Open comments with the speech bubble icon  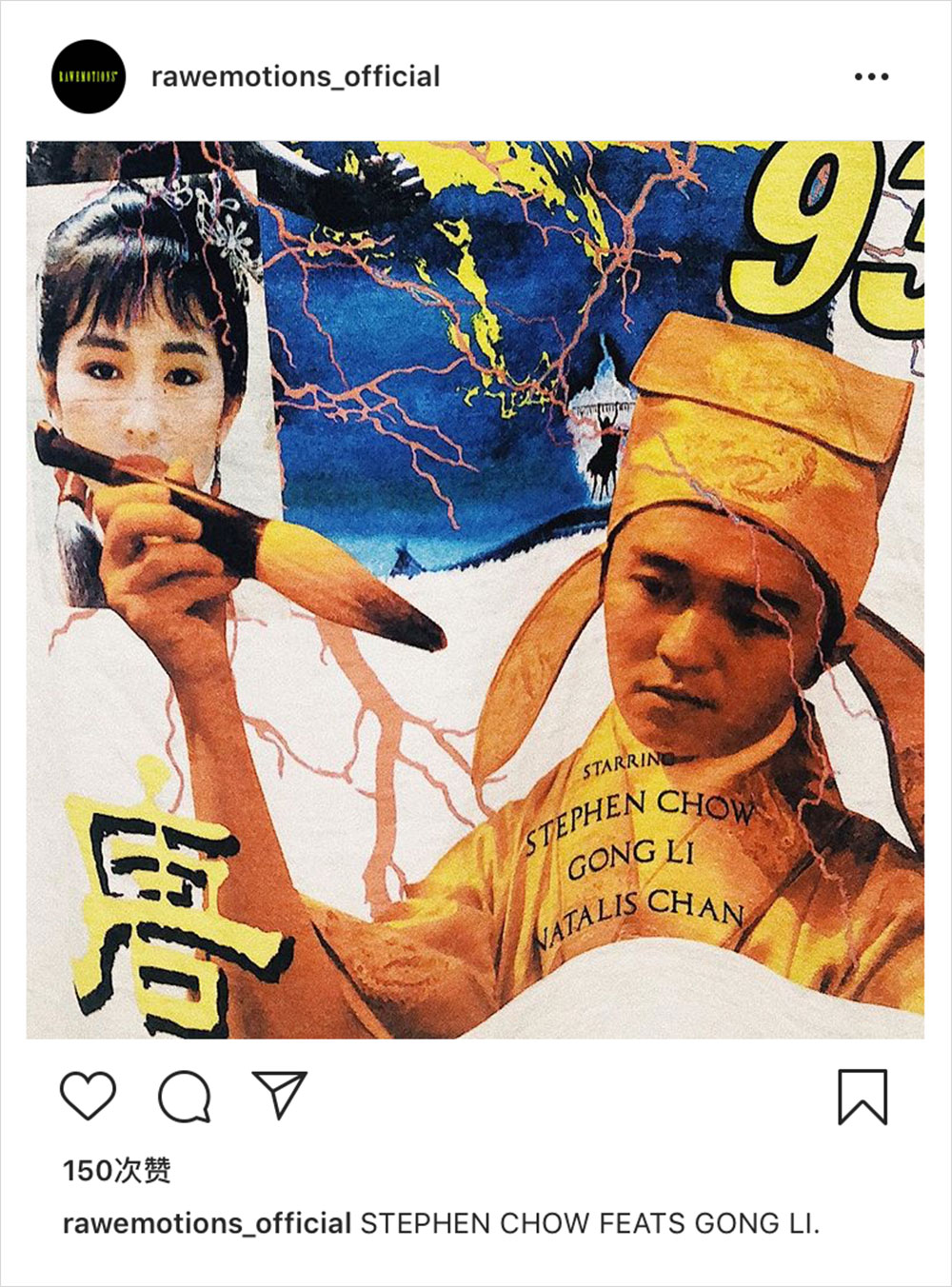pos(184,1096)
